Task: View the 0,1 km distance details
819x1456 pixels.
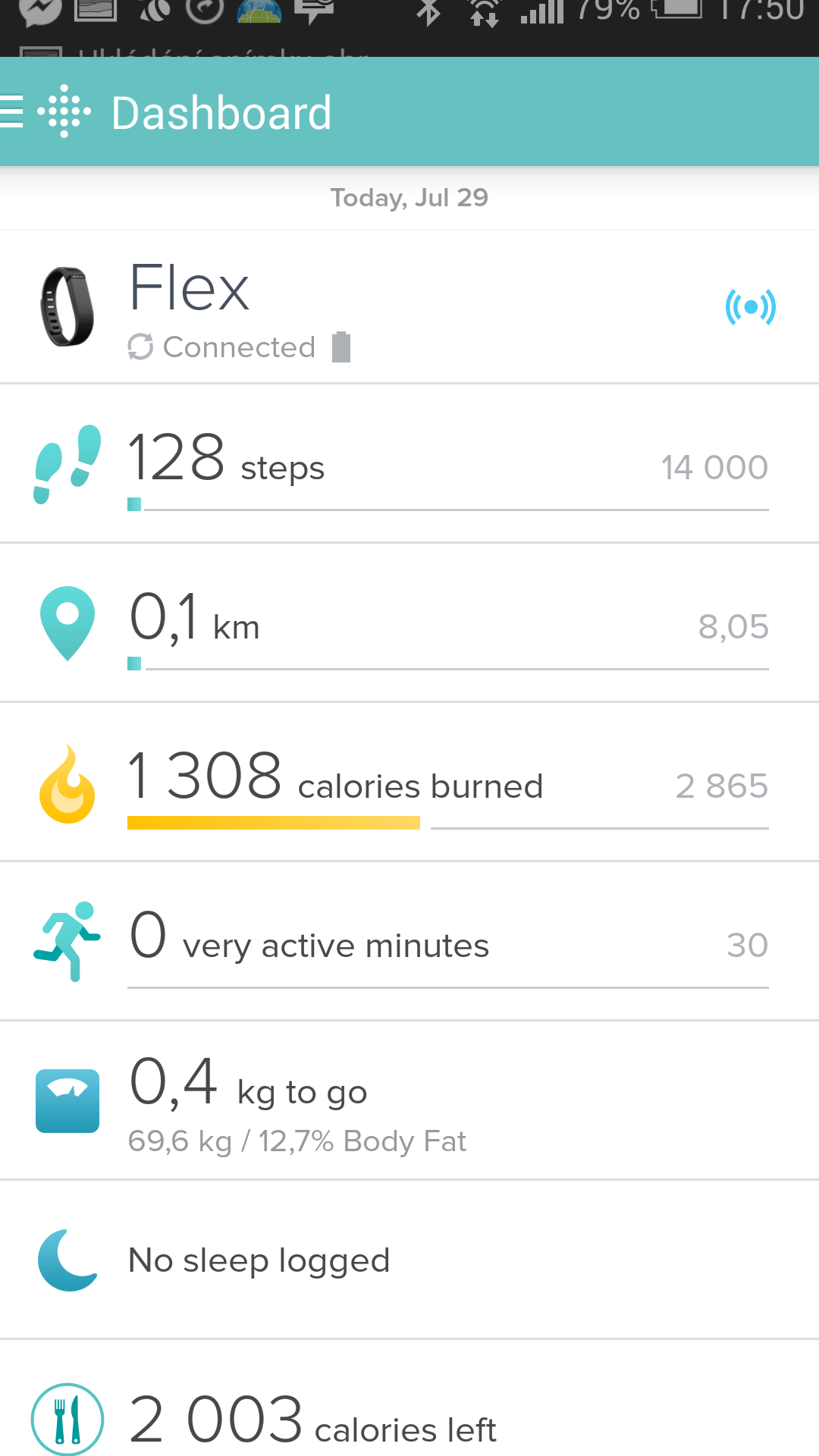Action: coord(409,623)
